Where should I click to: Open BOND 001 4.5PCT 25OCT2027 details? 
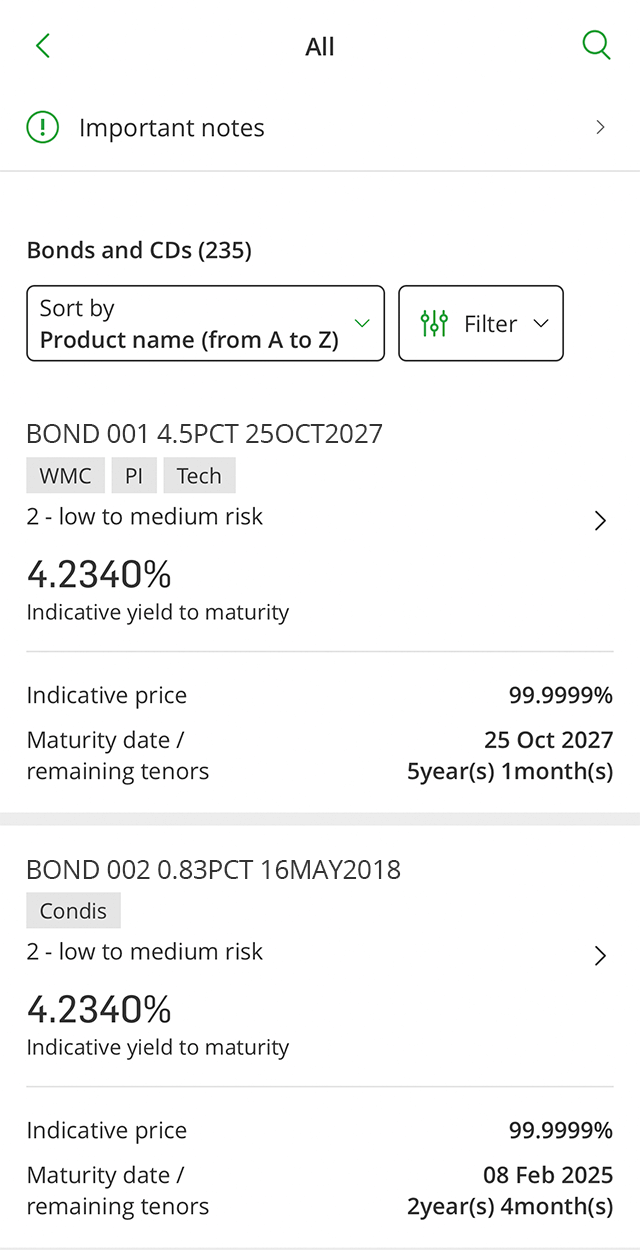click(x=320, y=607)
